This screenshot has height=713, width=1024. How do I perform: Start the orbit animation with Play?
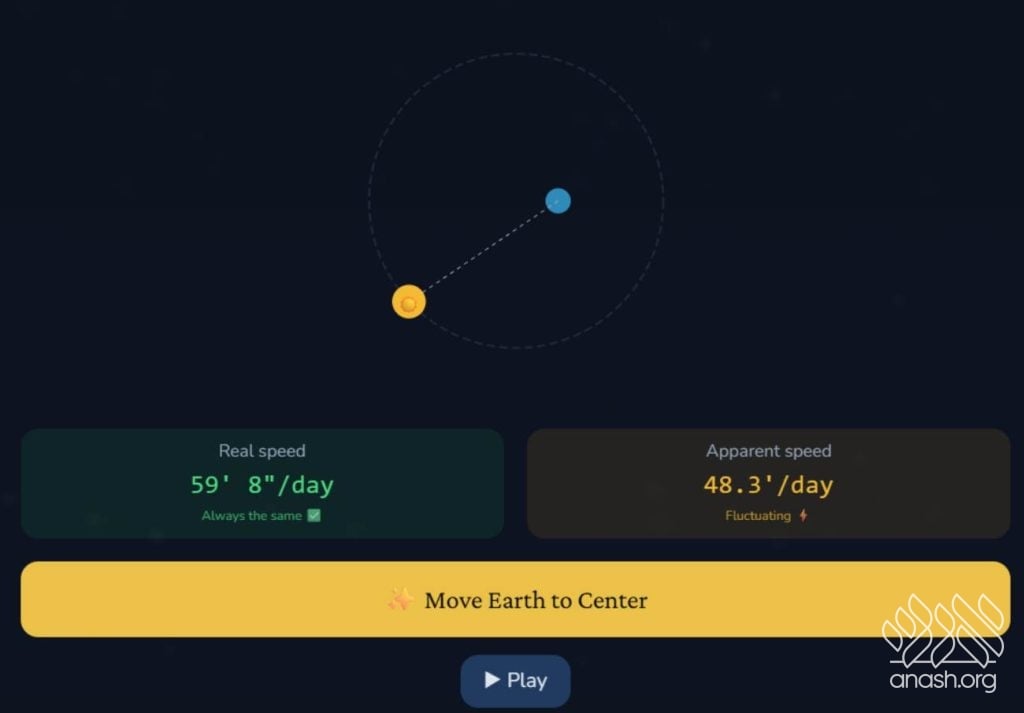tap(515, 681)
